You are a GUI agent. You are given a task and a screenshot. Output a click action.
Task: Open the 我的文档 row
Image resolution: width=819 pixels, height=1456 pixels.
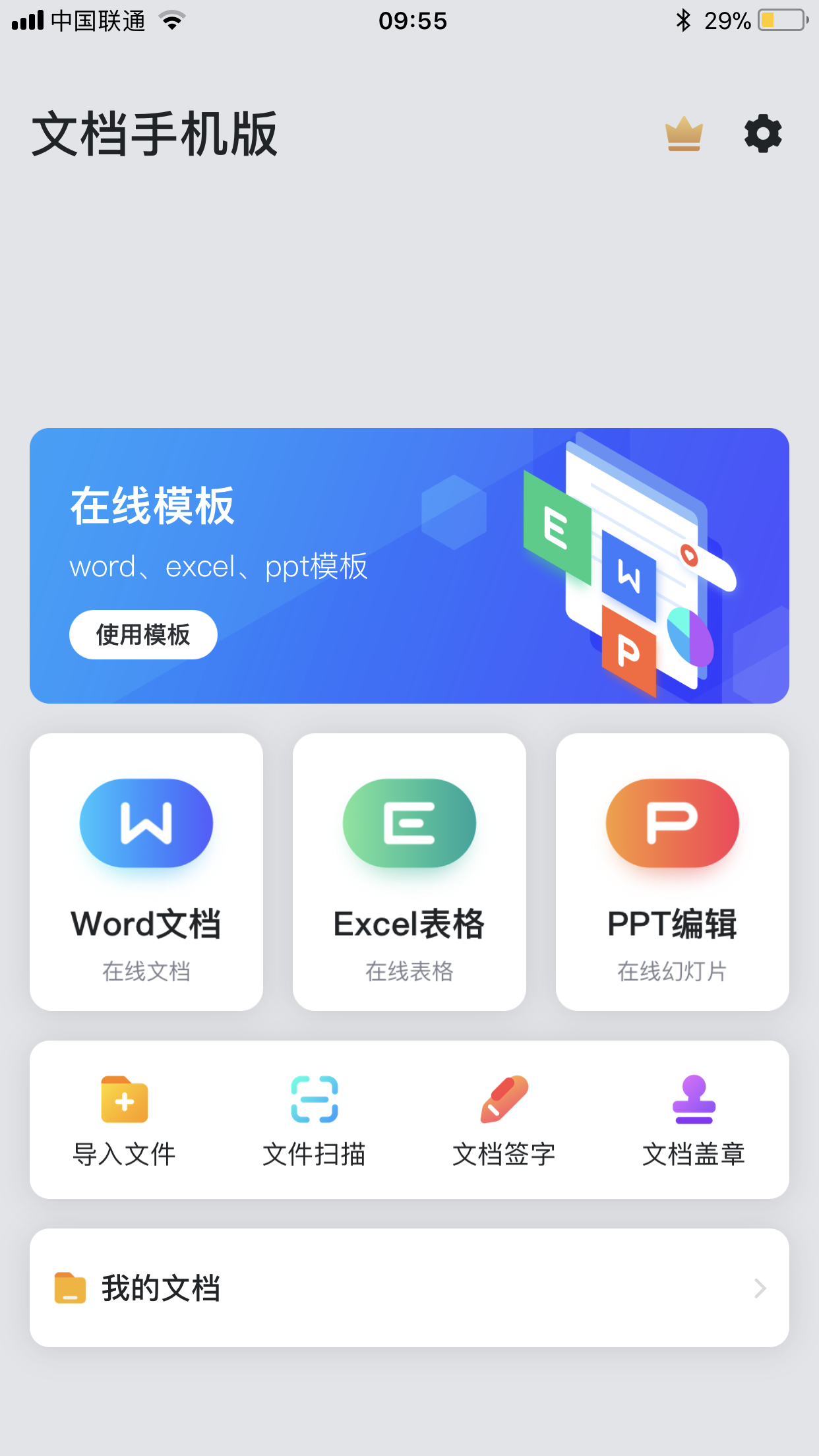[409, 1287]
